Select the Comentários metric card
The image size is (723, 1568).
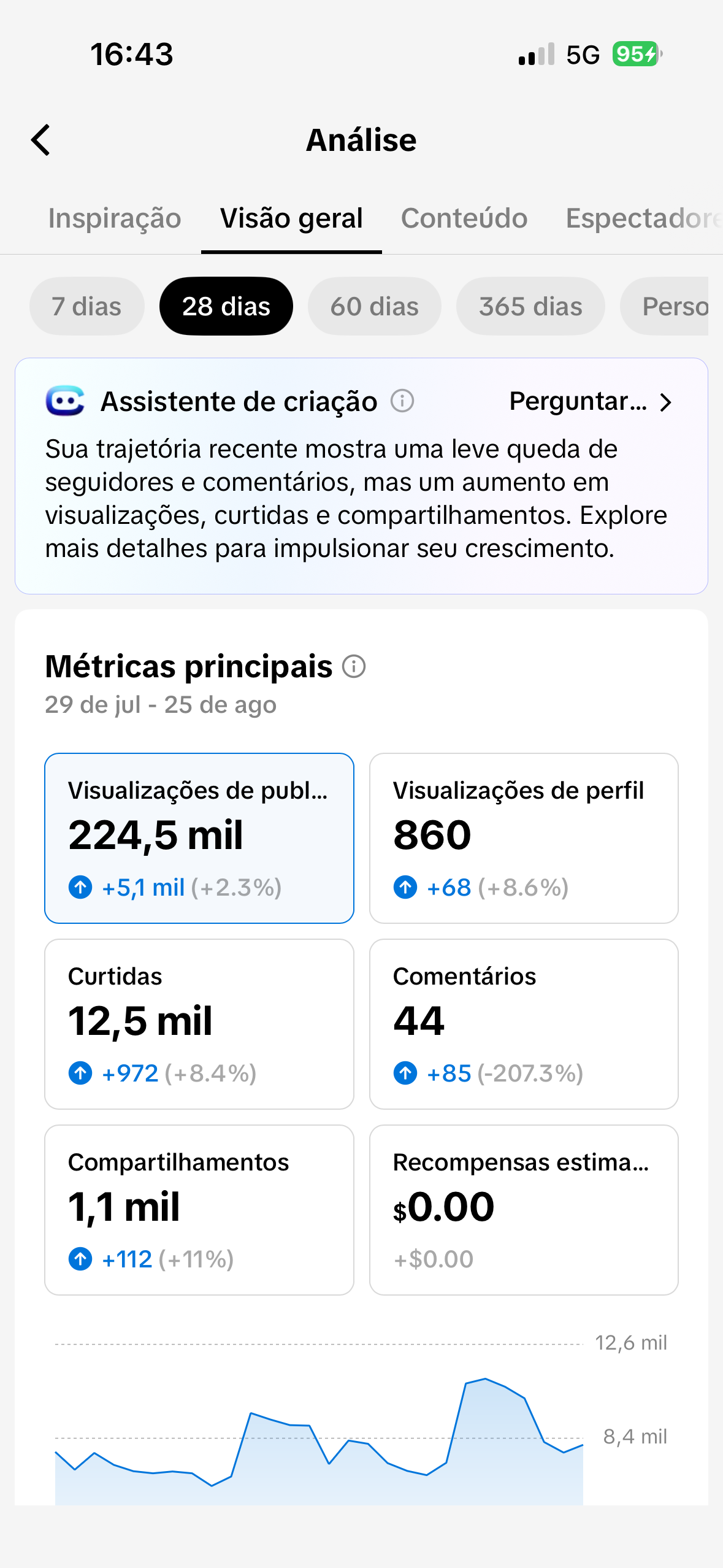(524, 1024)
